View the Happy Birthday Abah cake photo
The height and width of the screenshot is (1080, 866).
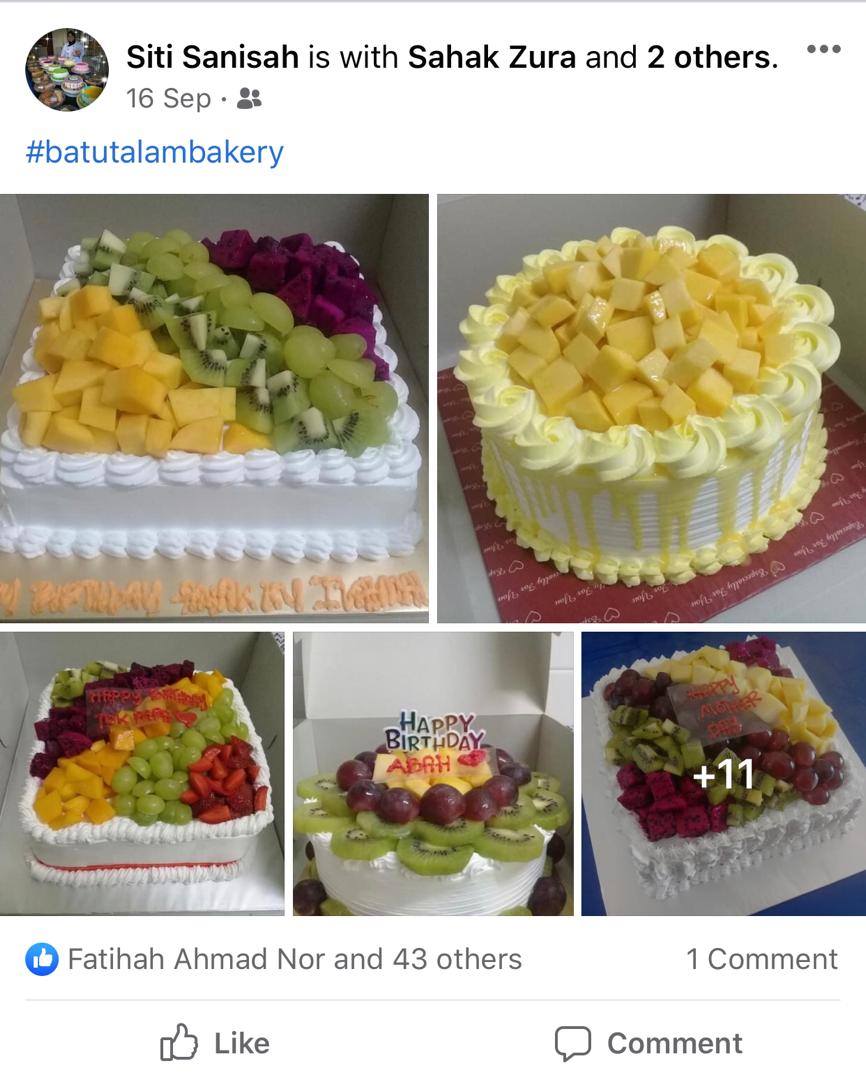pyautogui.click(x=433, y=773)
